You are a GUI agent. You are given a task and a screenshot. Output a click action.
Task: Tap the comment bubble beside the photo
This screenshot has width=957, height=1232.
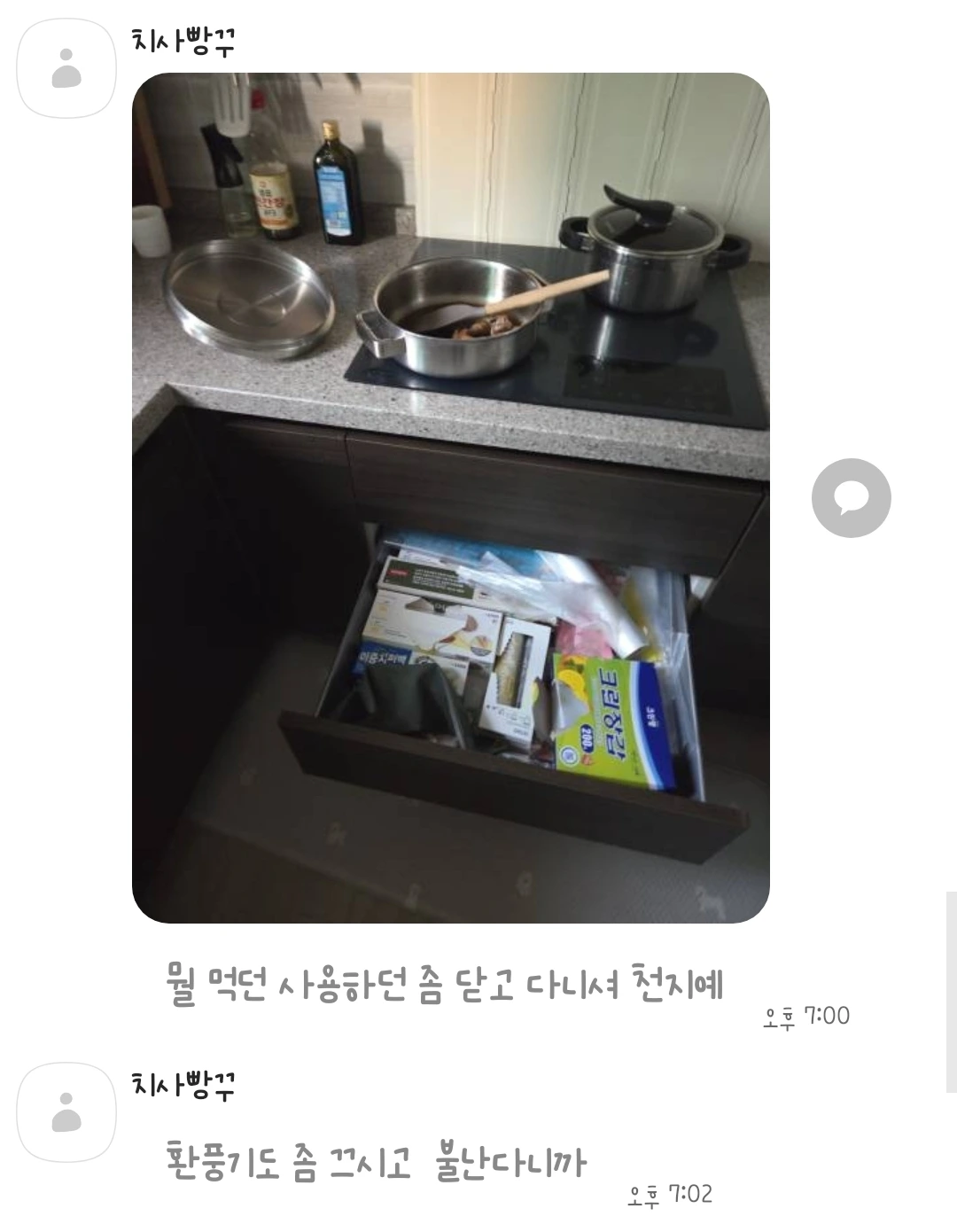tap(852, 497)
